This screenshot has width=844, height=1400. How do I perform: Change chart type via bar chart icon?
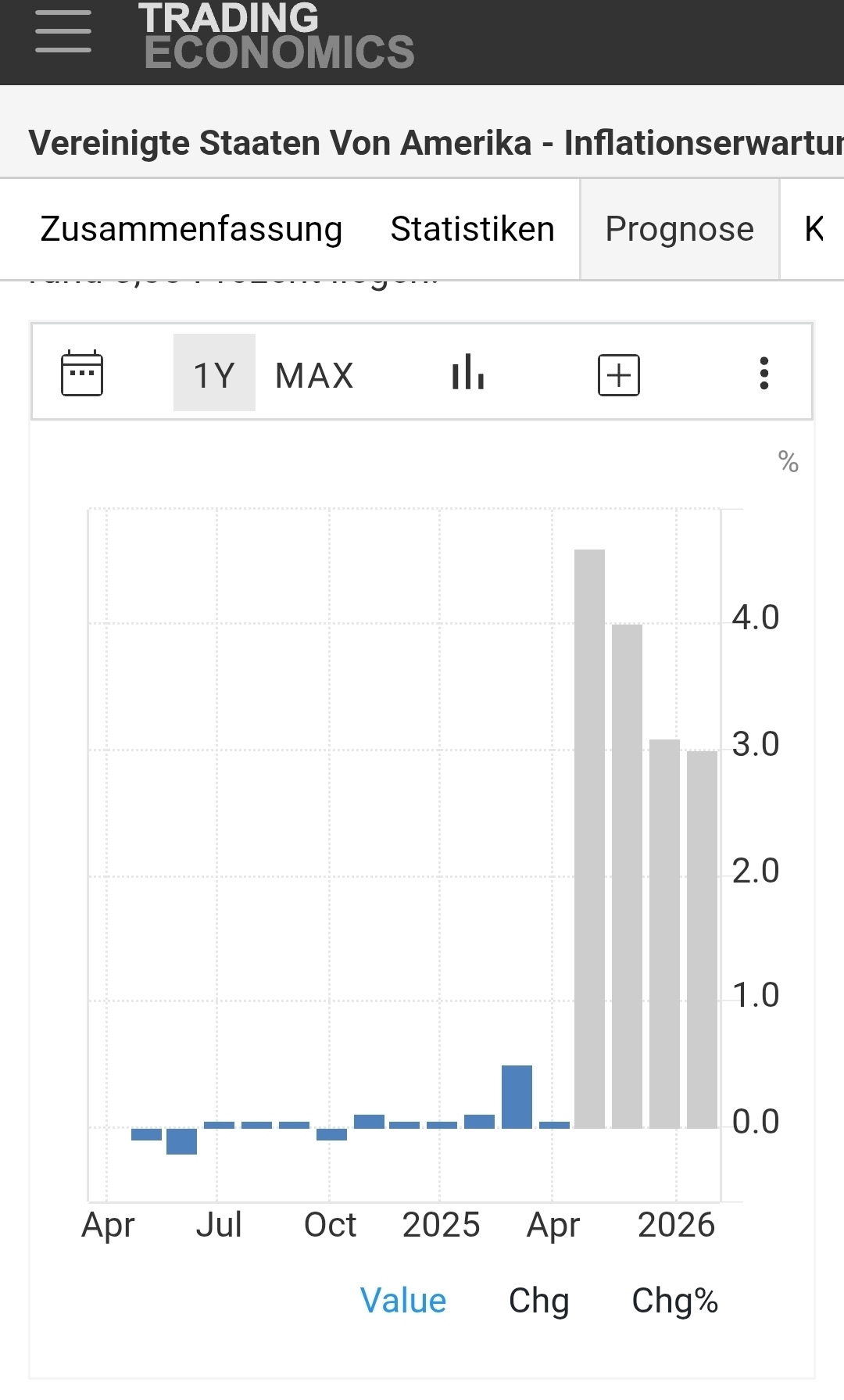(467, 373)
